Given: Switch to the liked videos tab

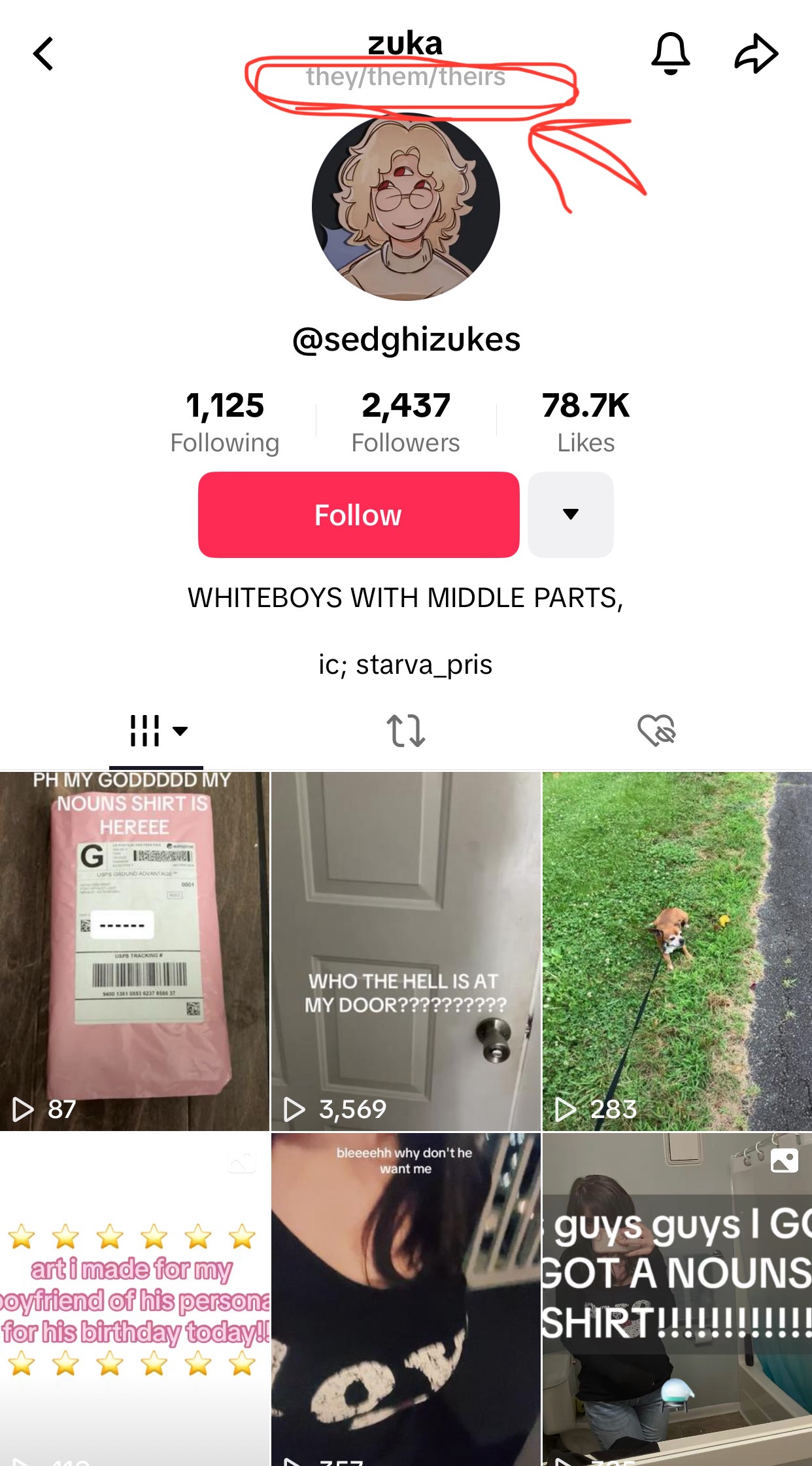Looking at the screenshot, I should point(656,731).
